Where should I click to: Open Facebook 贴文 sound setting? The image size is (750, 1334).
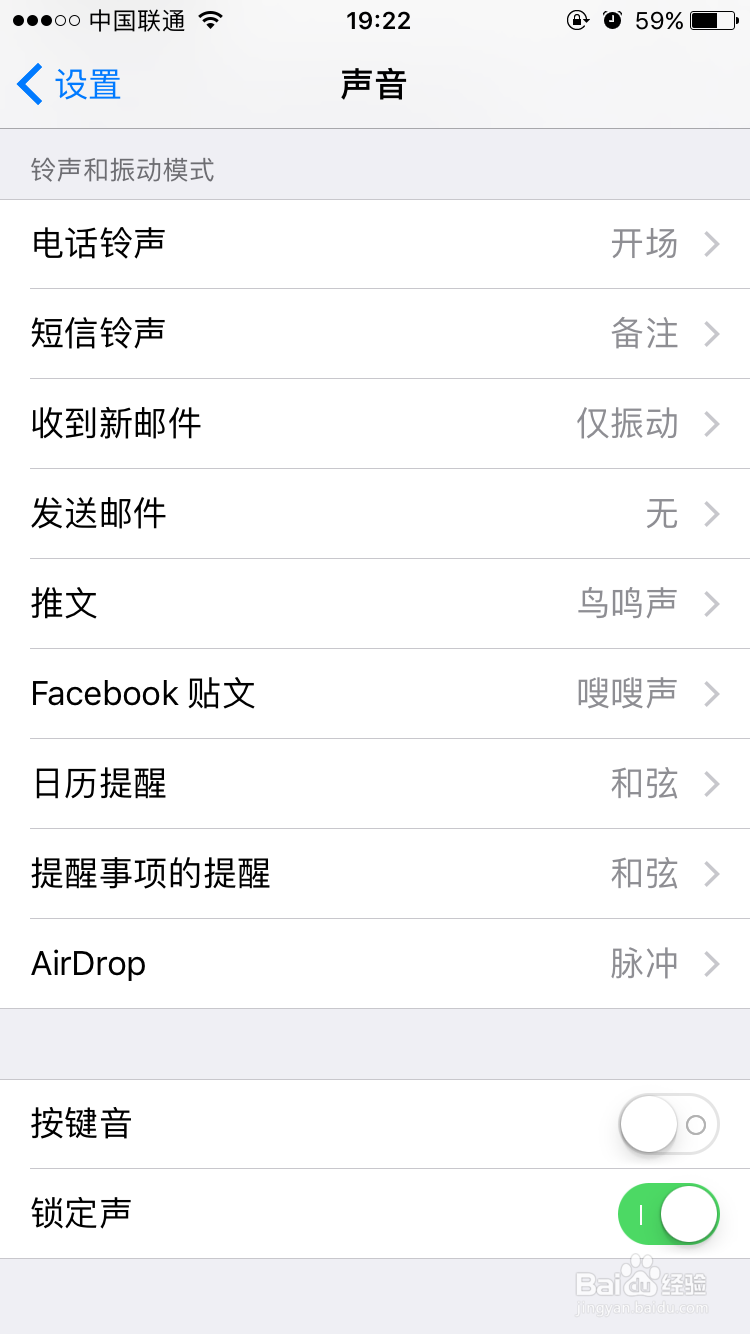(x=375, y=694)
